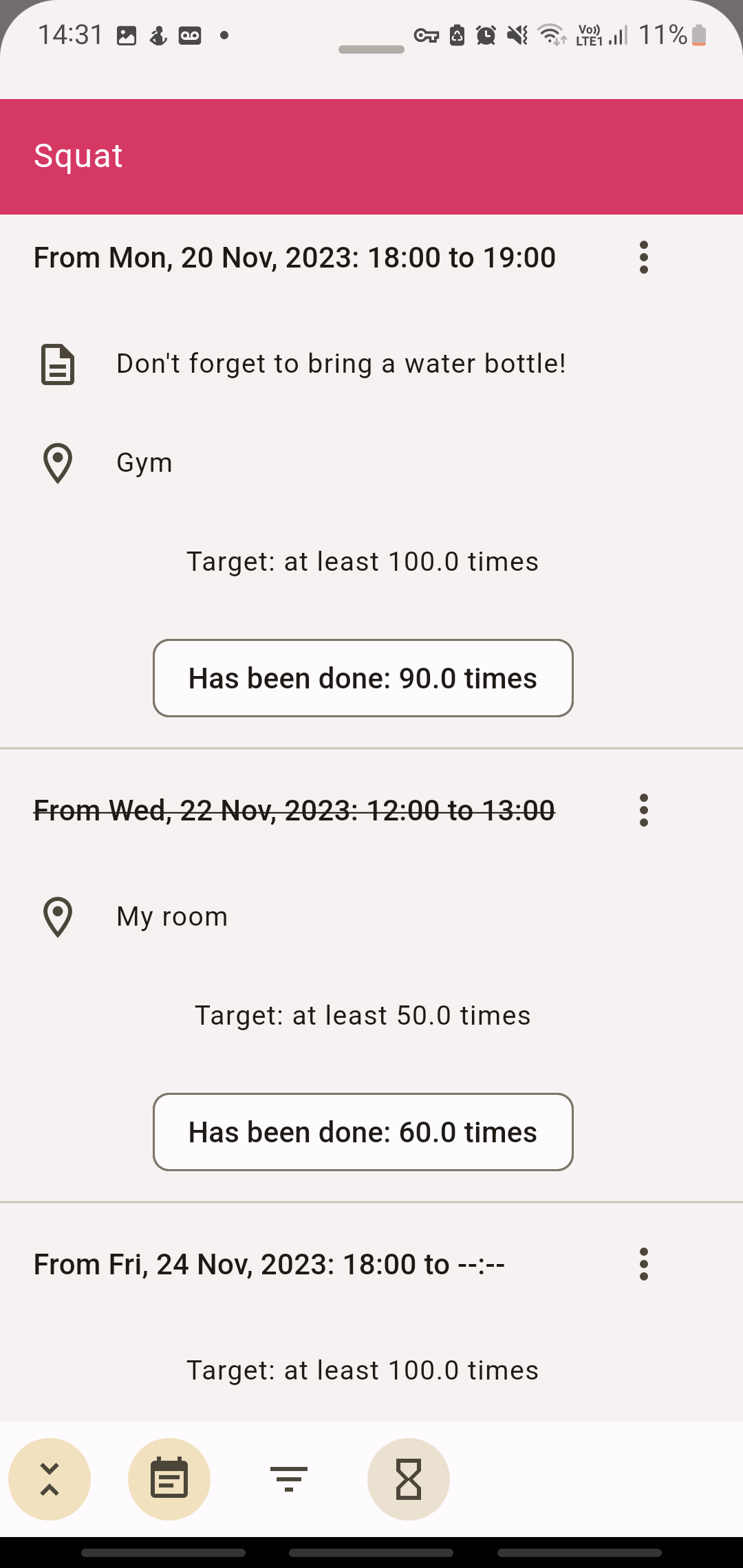Screen dimensions: 743x1568
Task: Open overflow menu for Wed, 22 Nov session
Action: [x=643, y=810]
